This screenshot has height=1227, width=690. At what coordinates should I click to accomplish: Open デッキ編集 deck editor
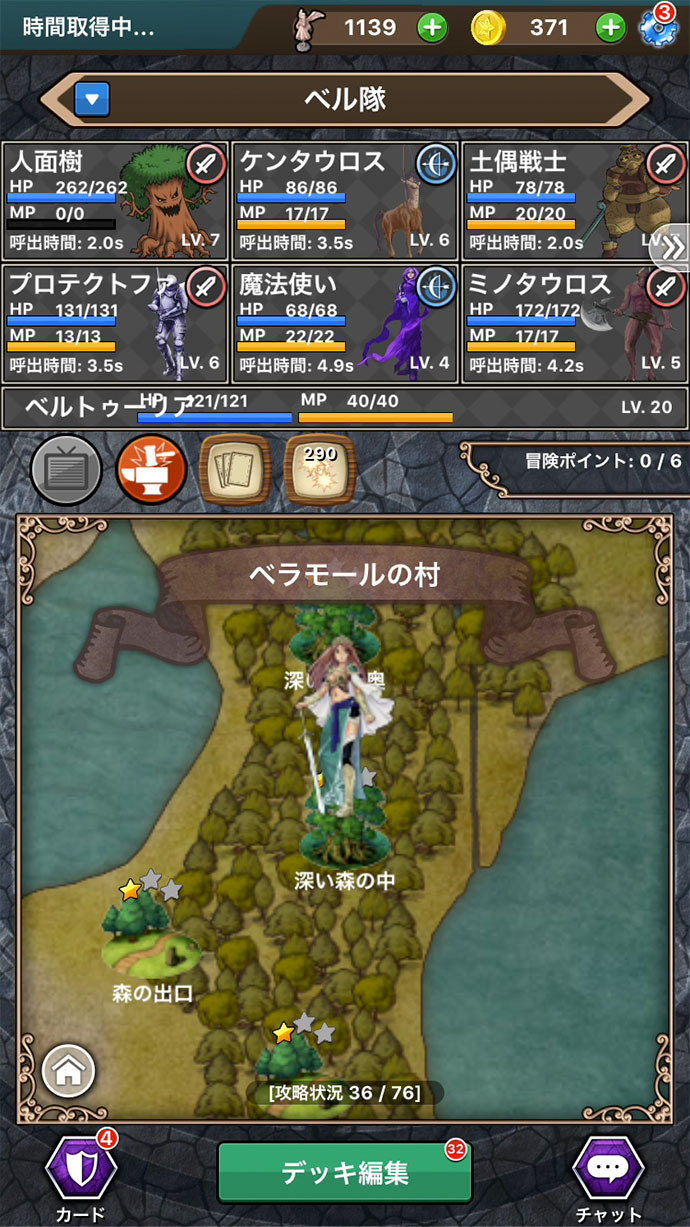(x=344, y=1172)
